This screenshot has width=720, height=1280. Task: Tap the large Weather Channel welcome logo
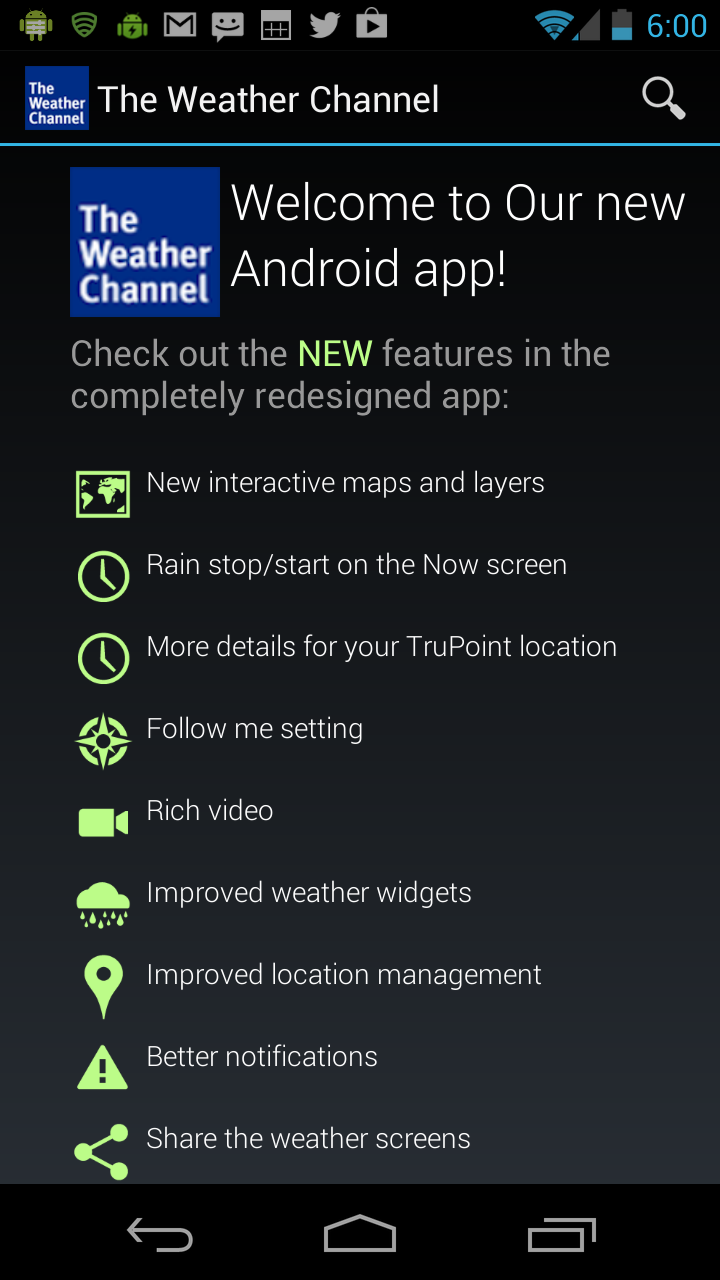click(144, 242)
